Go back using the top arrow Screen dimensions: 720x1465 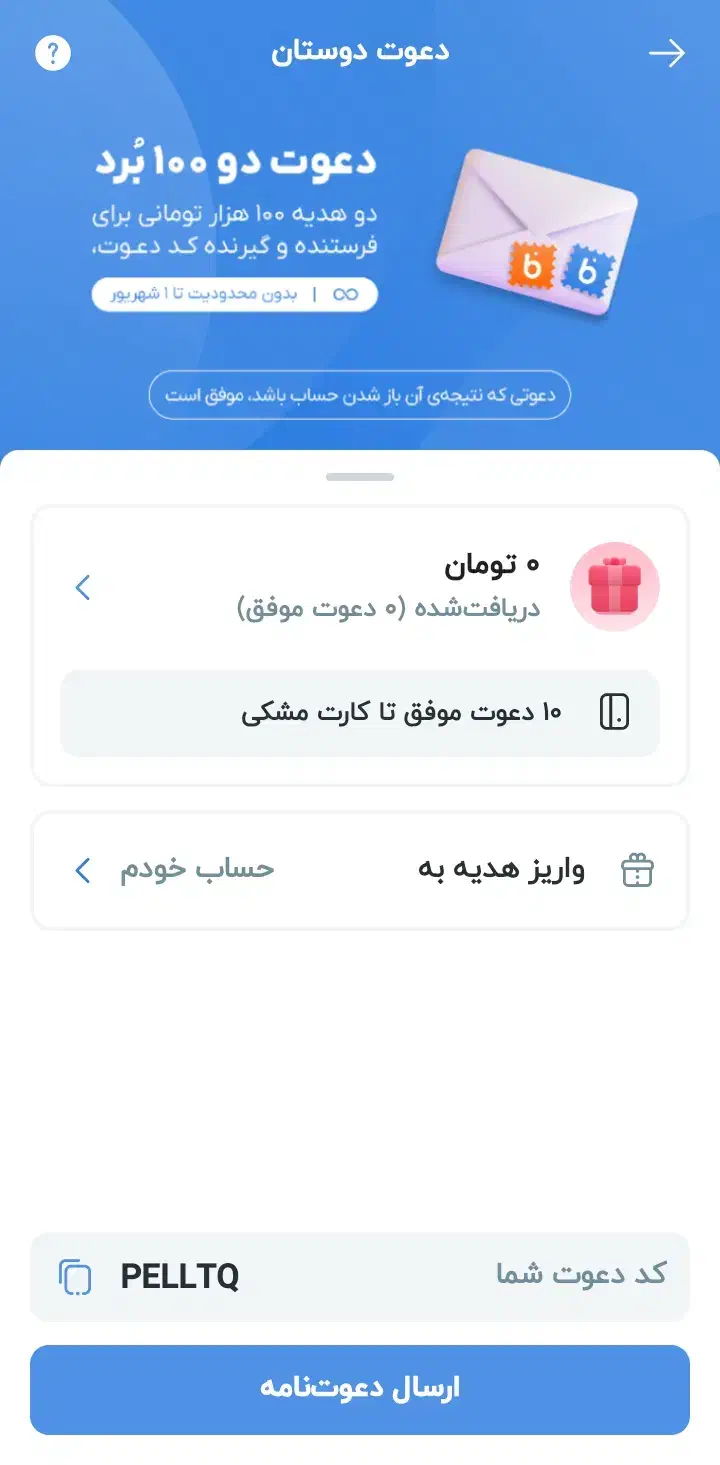point(667,53)
